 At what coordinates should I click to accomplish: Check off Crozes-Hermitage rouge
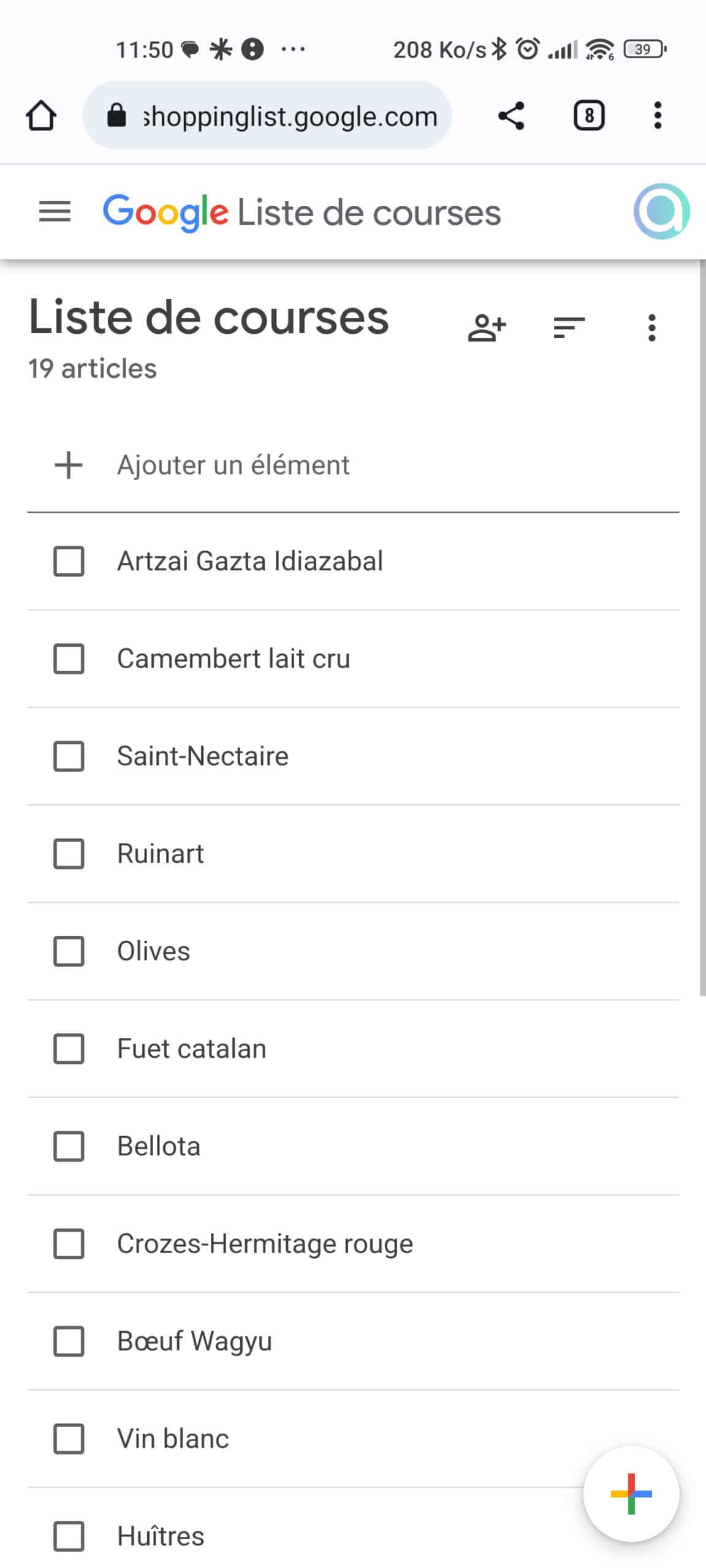coord(69,1243)
